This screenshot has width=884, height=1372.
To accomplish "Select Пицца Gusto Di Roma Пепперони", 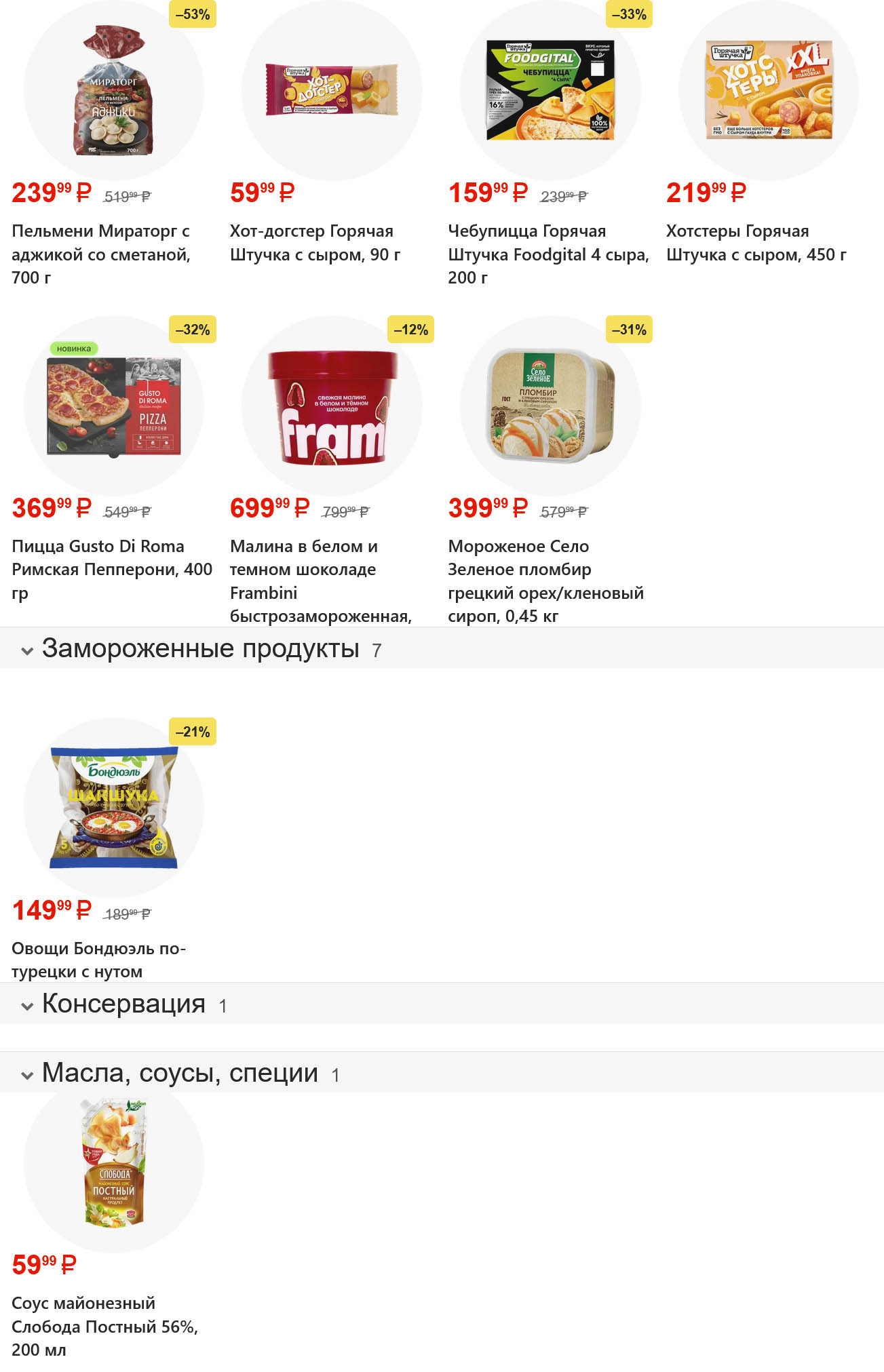I will 113,406.
